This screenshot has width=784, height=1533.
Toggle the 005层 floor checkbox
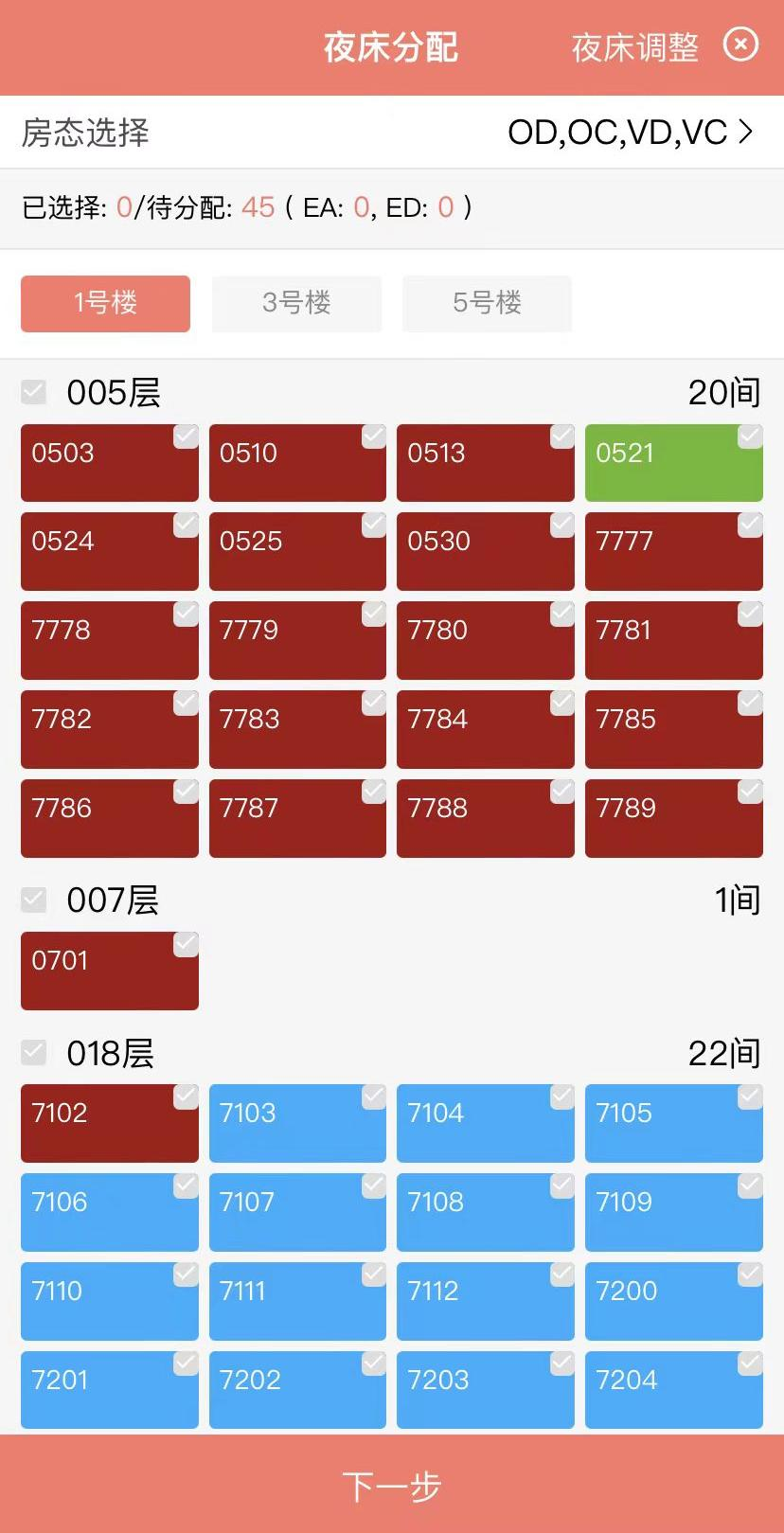click(x=34, y=392)
